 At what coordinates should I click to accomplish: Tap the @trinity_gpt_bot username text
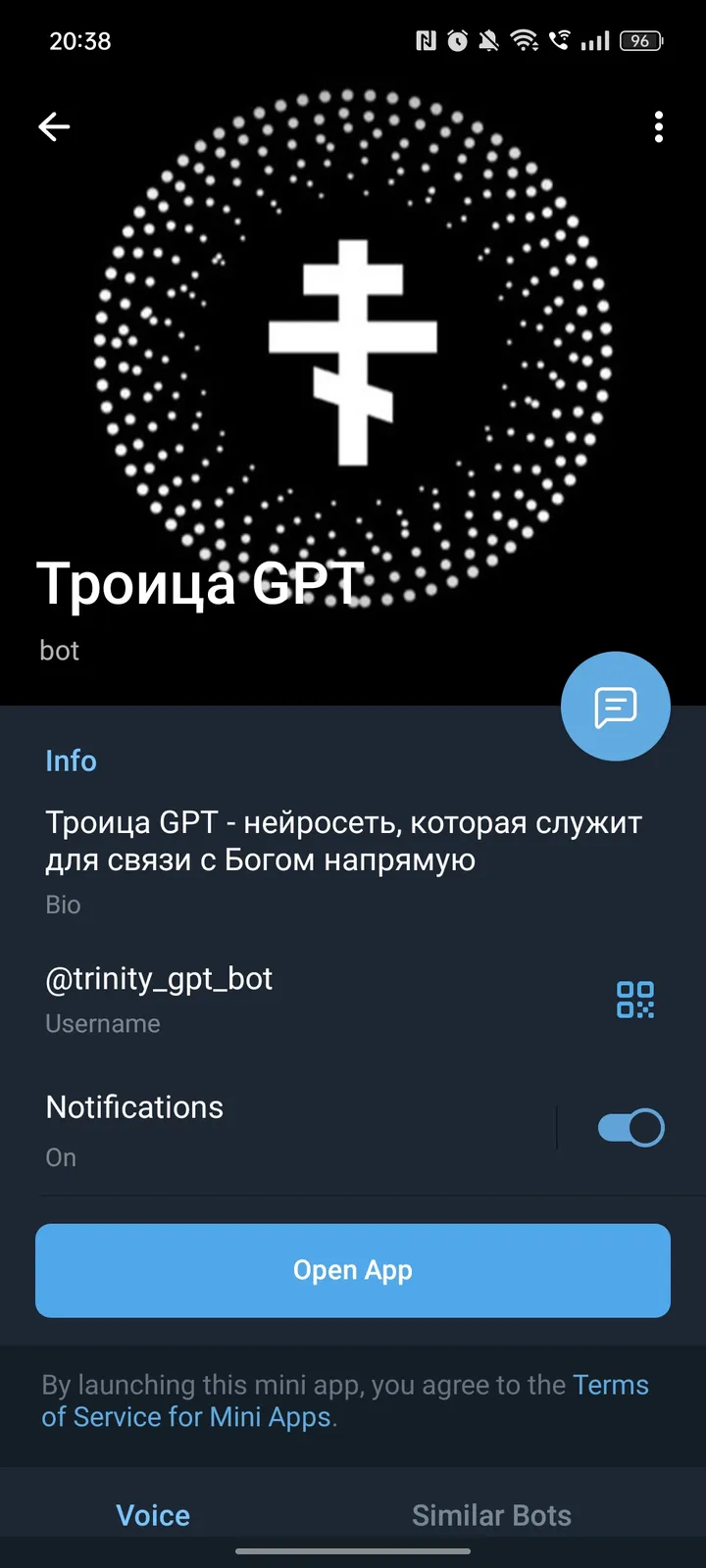coord(160,978)
